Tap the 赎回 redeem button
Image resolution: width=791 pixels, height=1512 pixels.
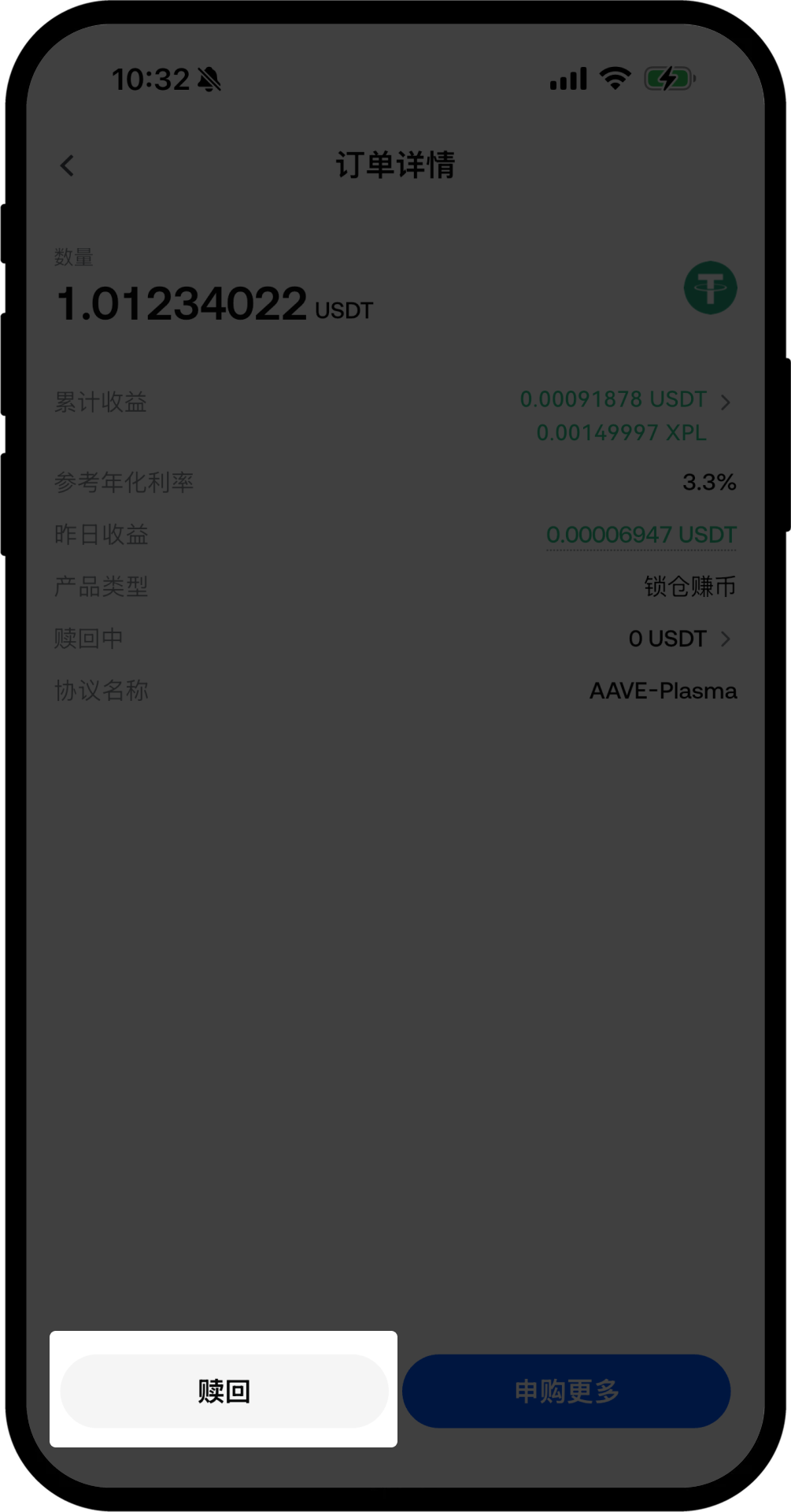point(224,1391)
